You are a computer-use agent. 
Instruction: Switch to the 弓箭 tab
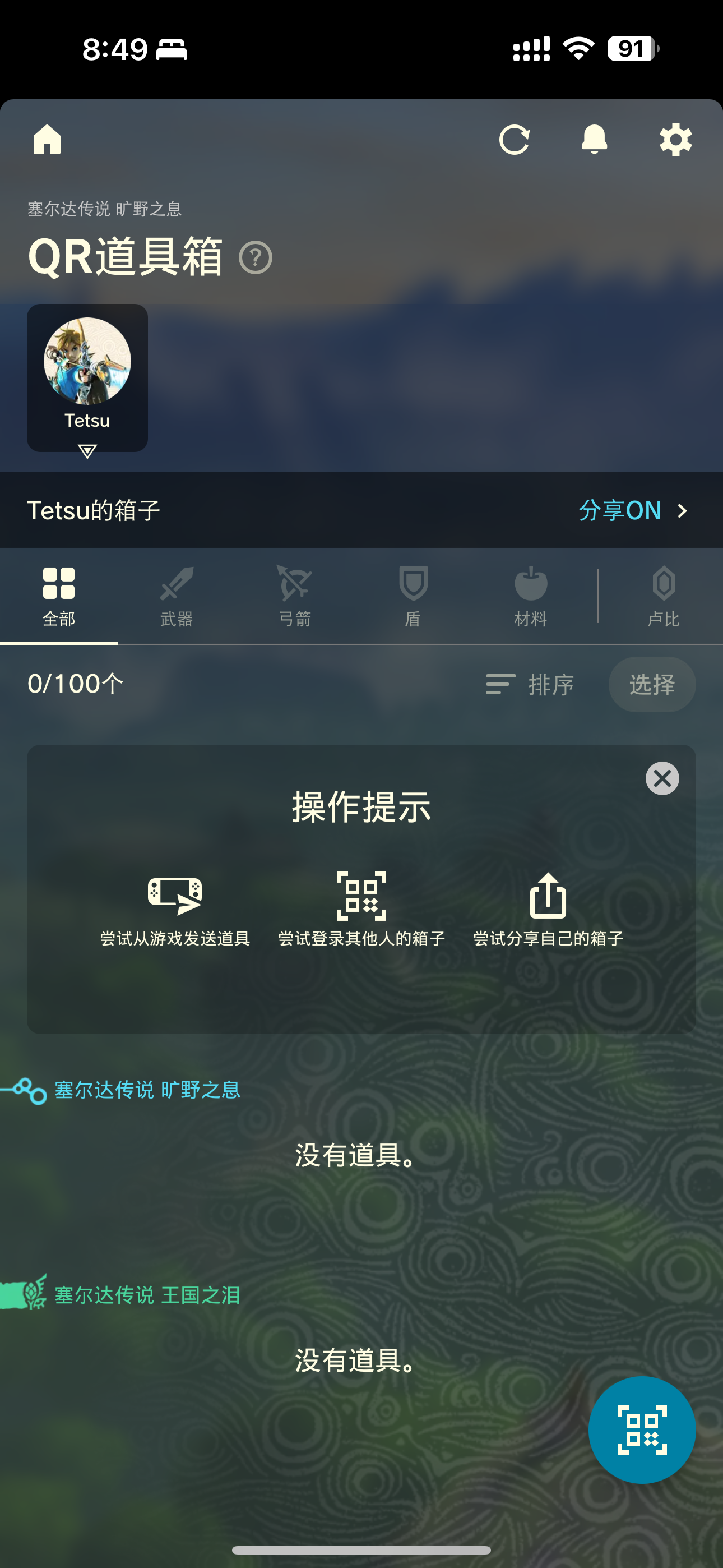click(x=295, y=597)
